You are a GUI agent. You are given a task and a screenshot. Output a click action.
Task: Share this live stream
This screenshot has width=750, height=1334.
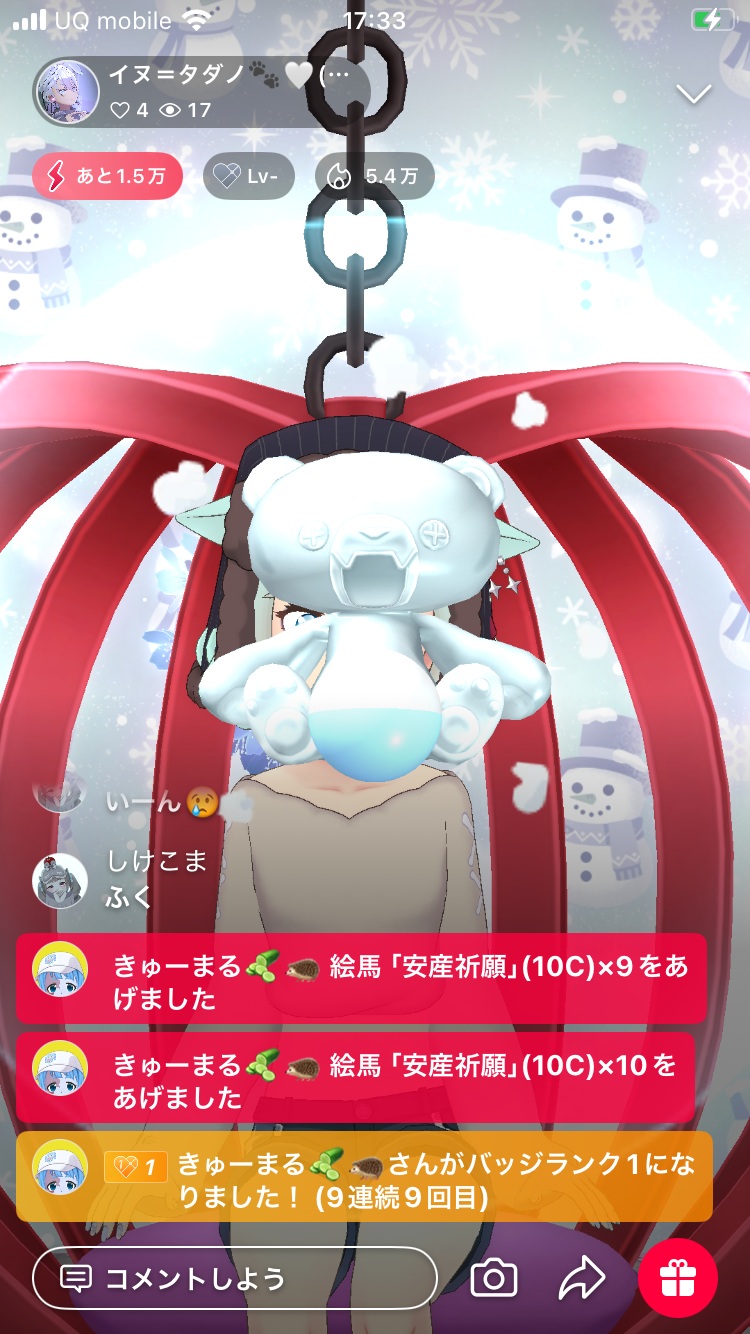click(x=581, y=1277)
